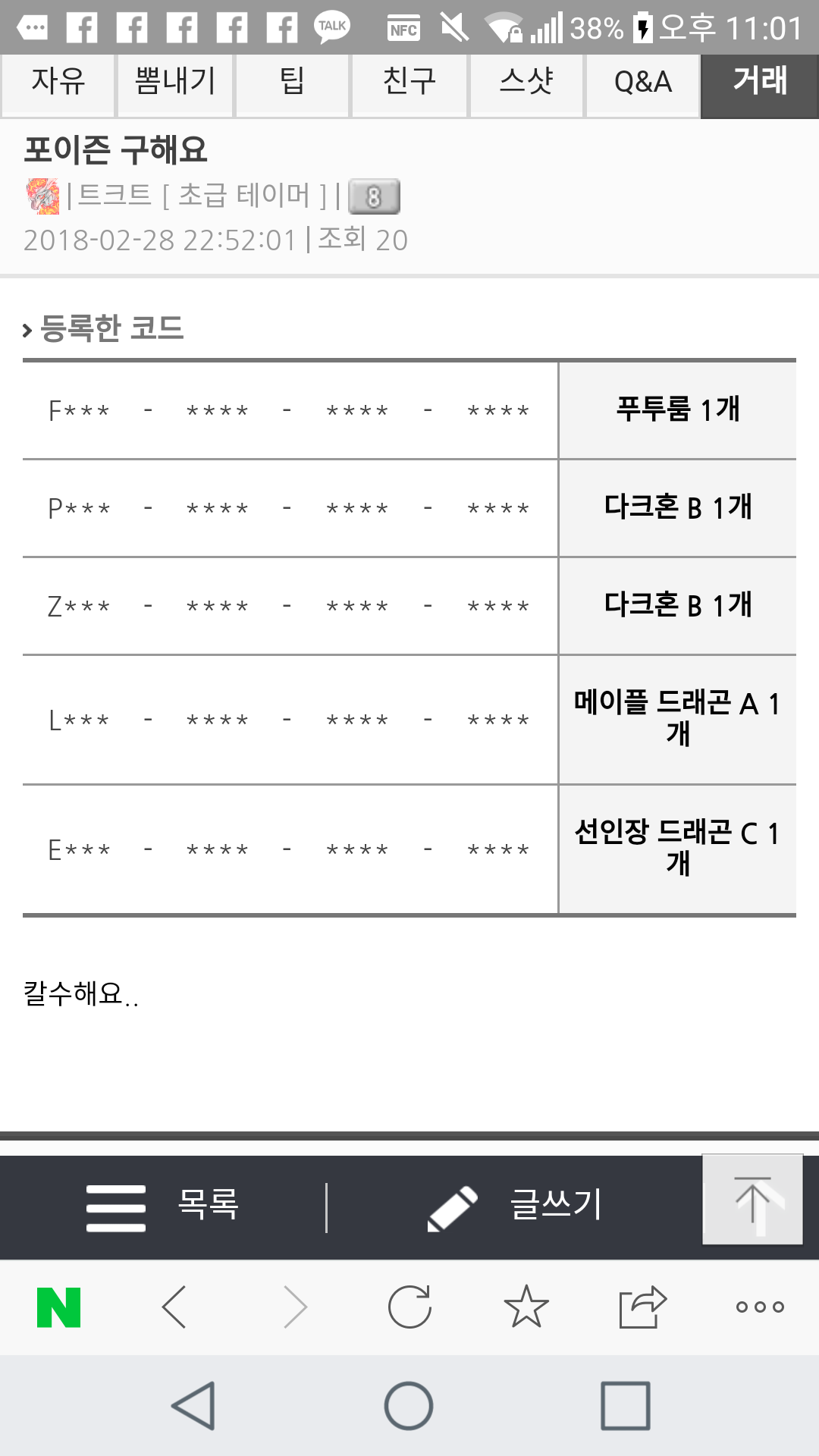Open the system recent apps view
Image resolution: width=819 pixels, height=1456 pixels.
pos(626,1406)
